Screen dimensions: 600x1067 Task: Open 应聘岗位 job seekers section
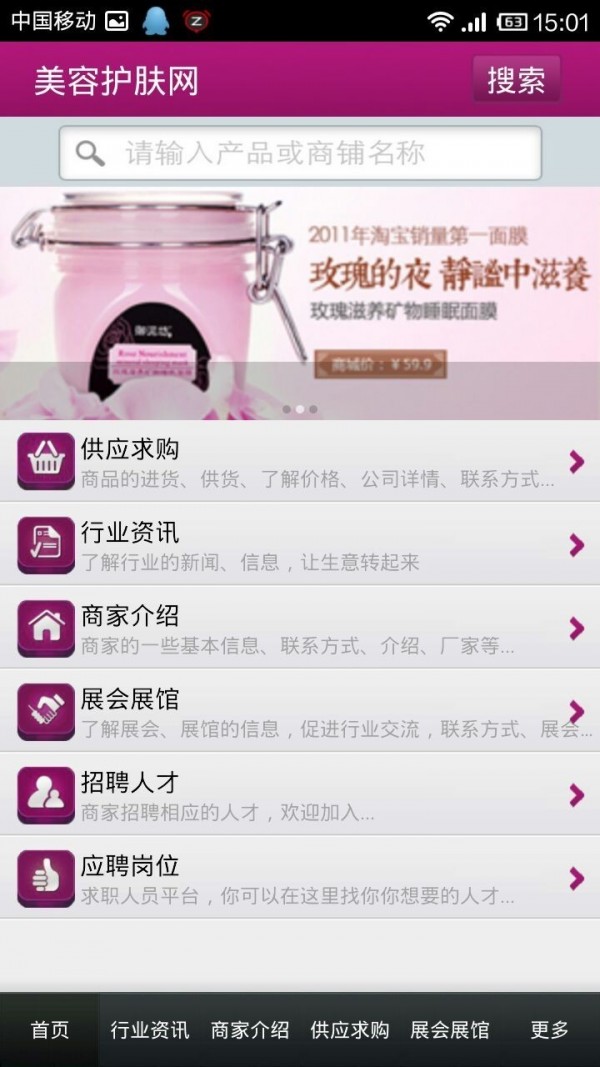click(300, 878)
